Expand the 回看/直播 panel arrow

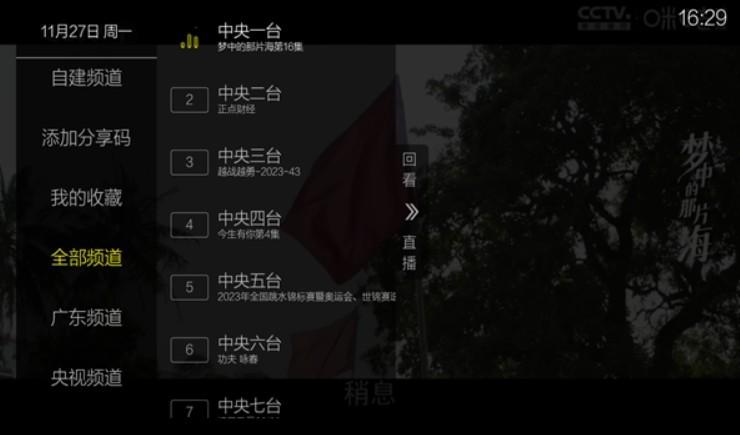point(410,211)
